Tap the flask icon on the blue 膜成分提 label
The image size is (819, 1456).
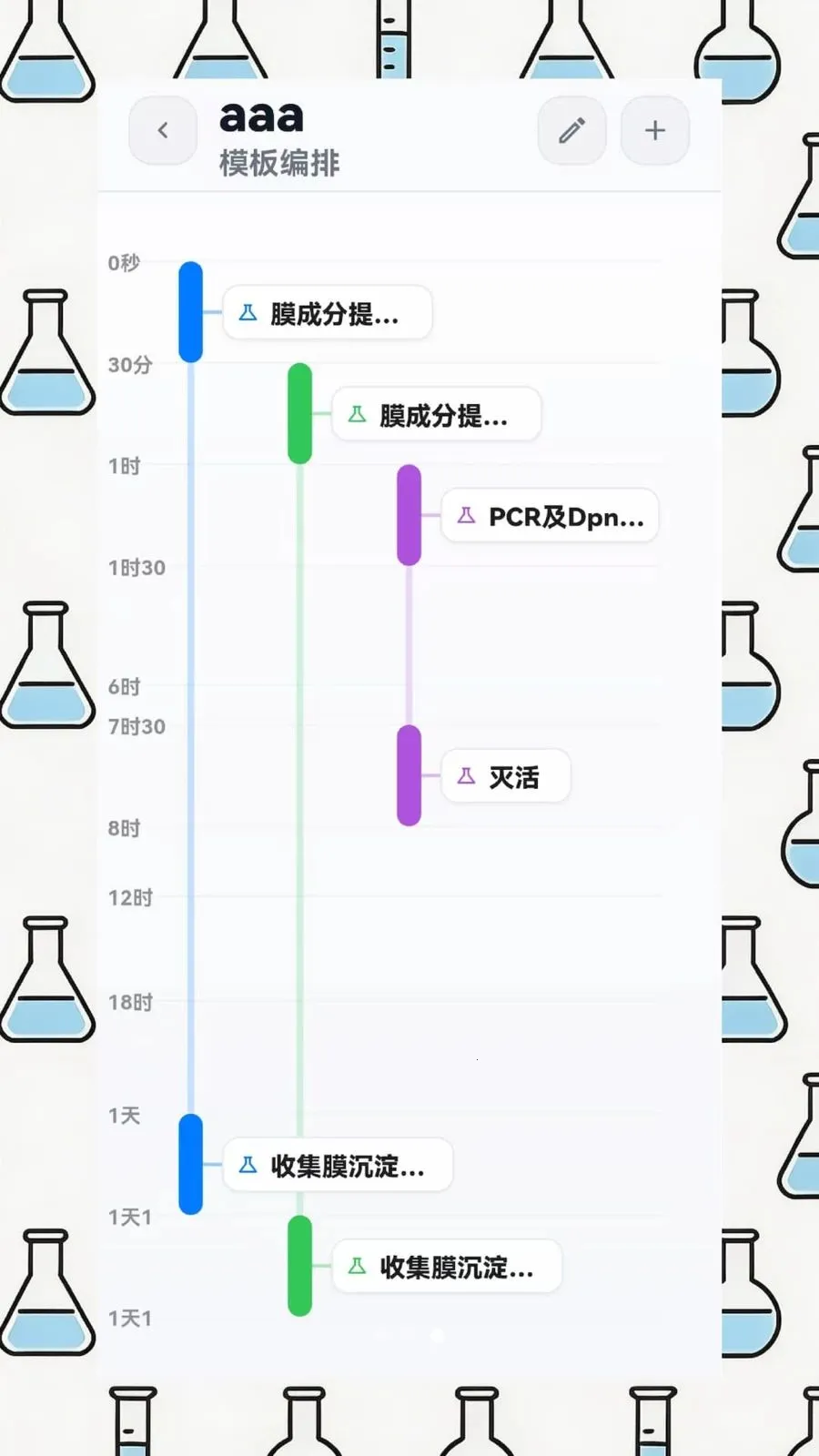(248, 311)
